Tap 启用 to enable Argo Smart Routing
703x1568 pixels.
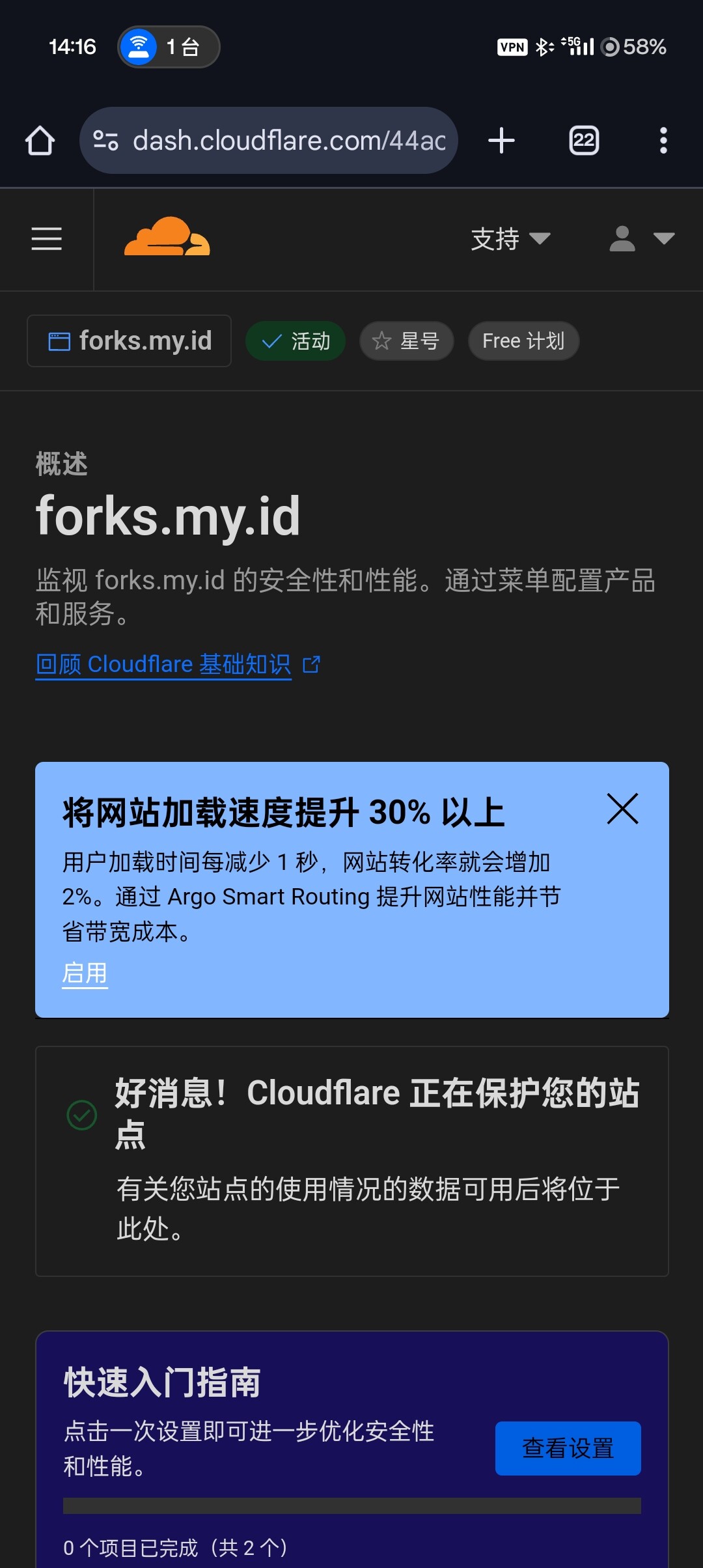coord(85,973)
